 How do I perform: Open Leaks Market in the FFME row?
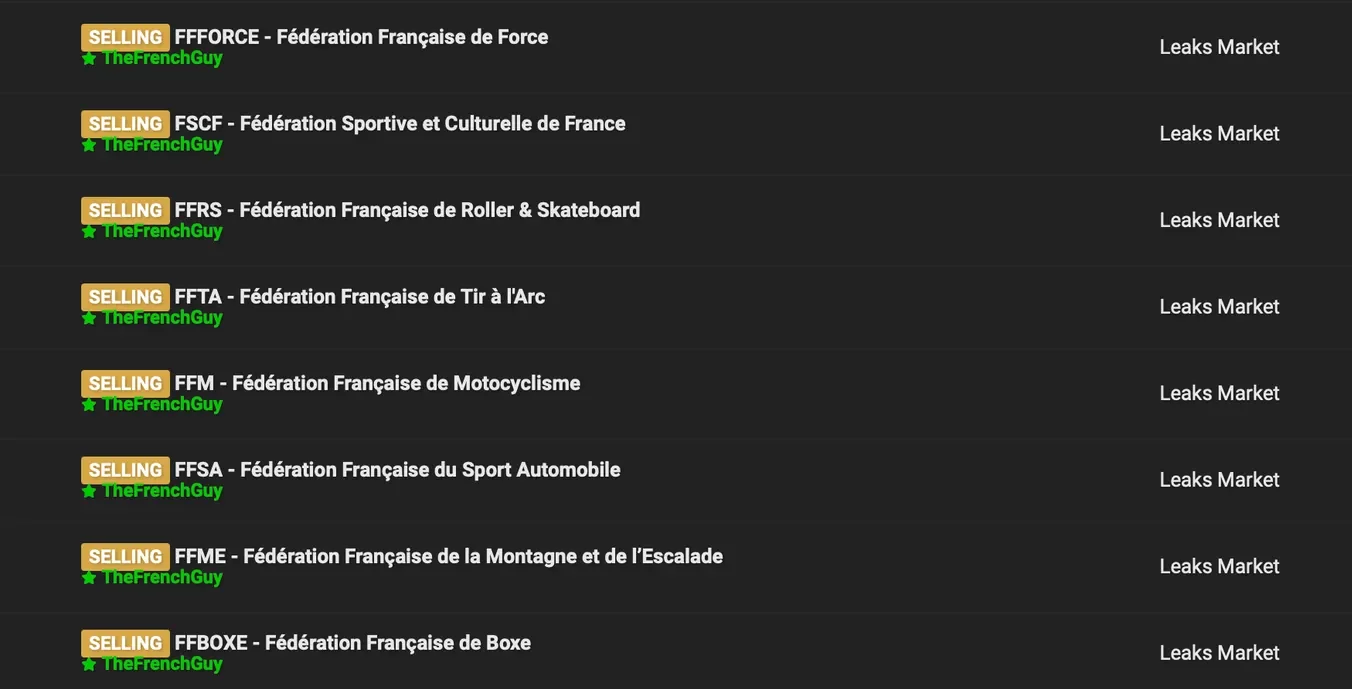[x=1219, y=566]
